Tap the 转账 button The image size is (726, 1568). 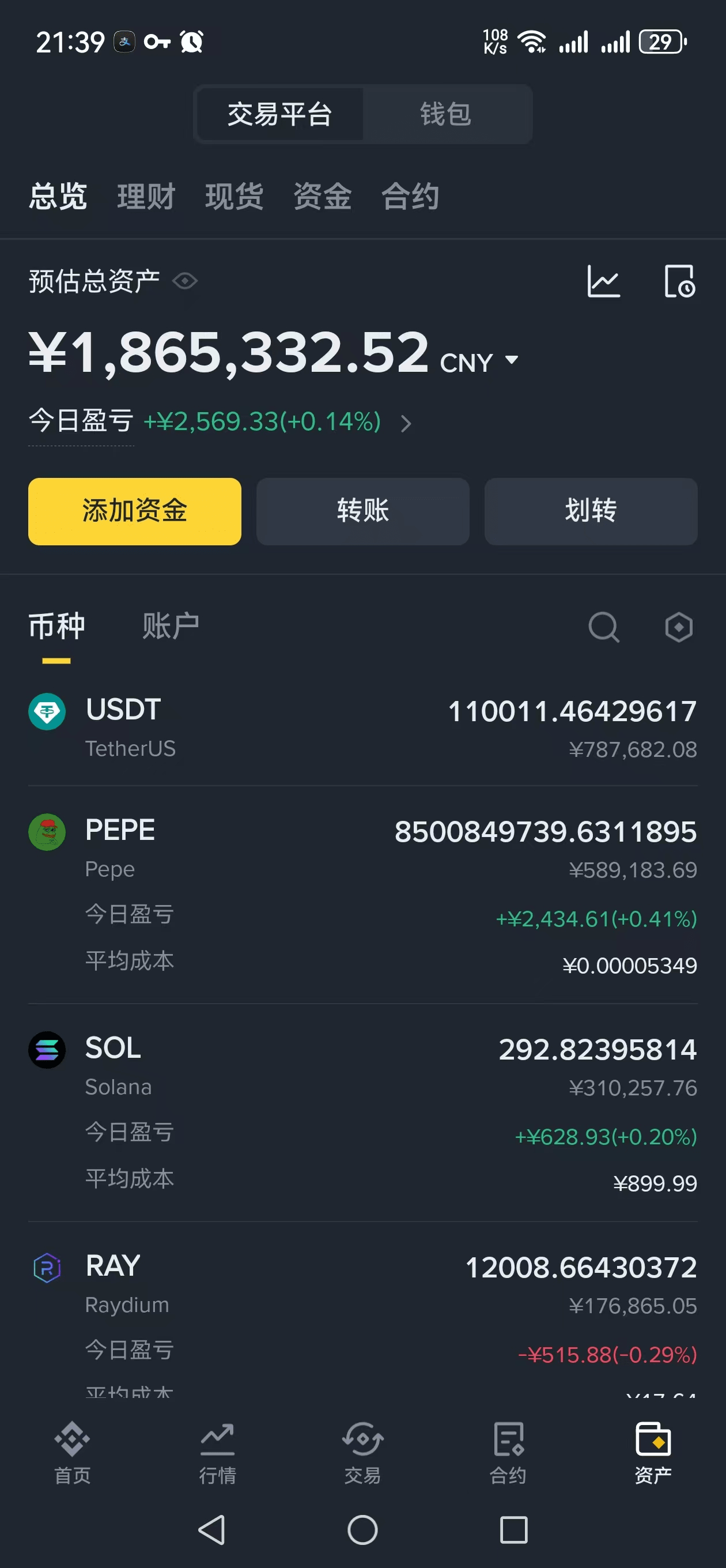362,511
